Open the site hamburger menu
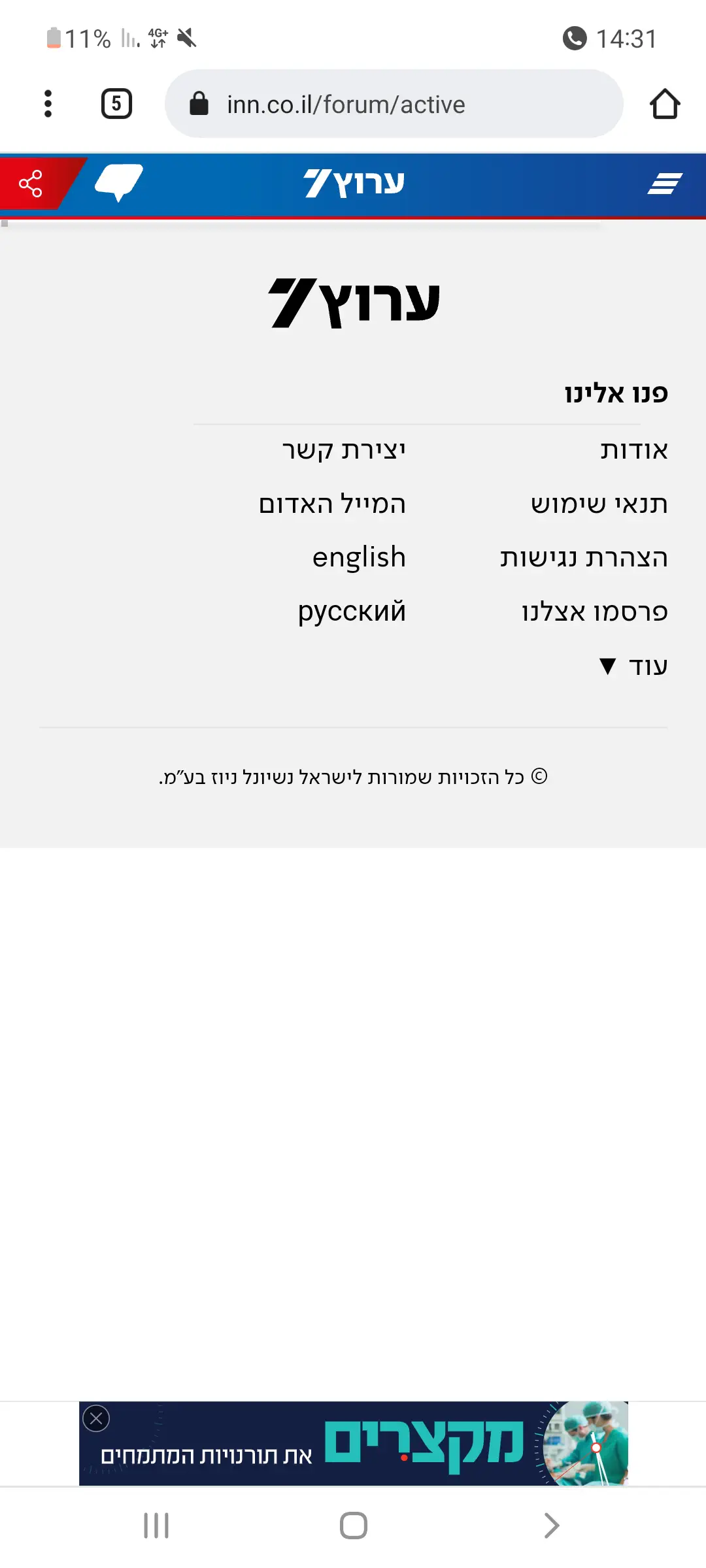Viewport: 706px width, 1568px height. click(664, 184)
